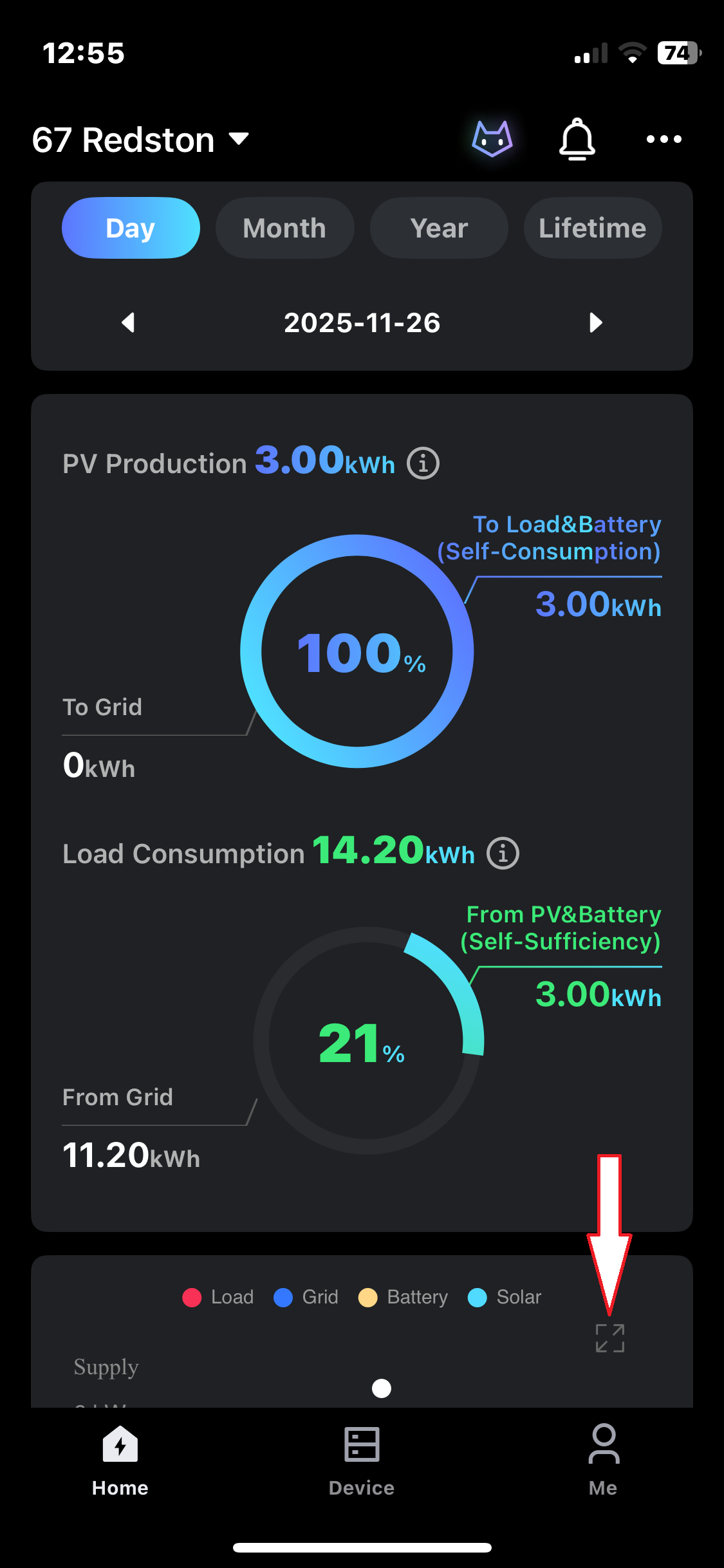This screenshot has width=724, height=1568.
Task: View Load Consumption info
Action: point(503,854)
